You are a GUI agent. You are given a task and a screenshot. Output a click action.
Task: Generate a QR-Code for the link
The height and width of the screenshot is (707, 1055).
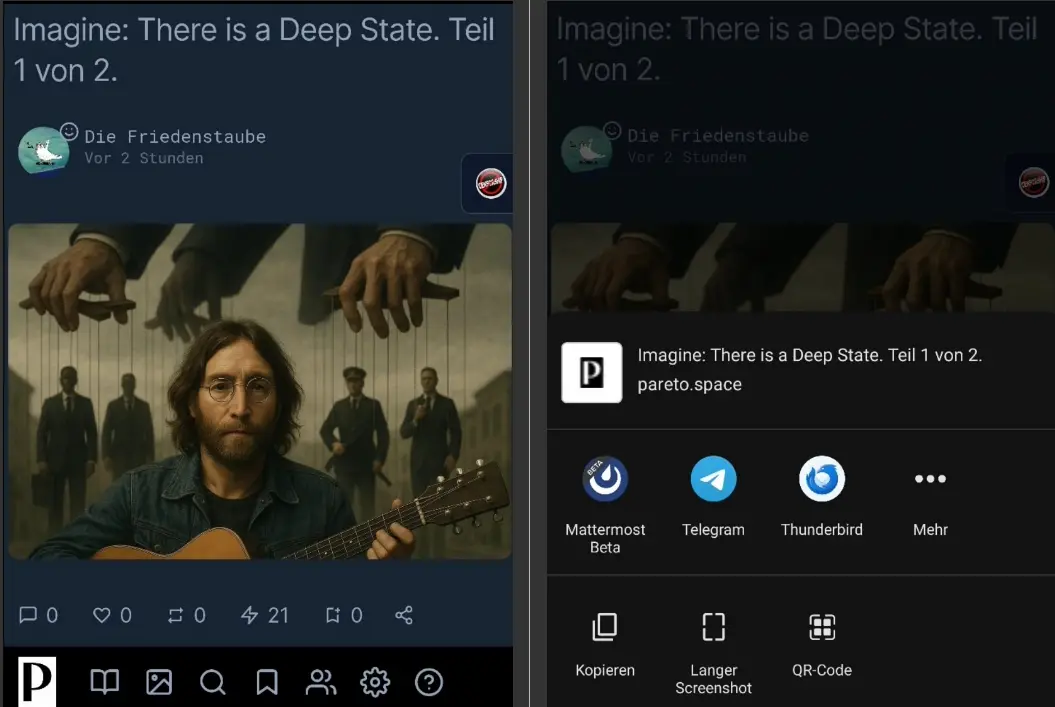(x=821, y=628)
